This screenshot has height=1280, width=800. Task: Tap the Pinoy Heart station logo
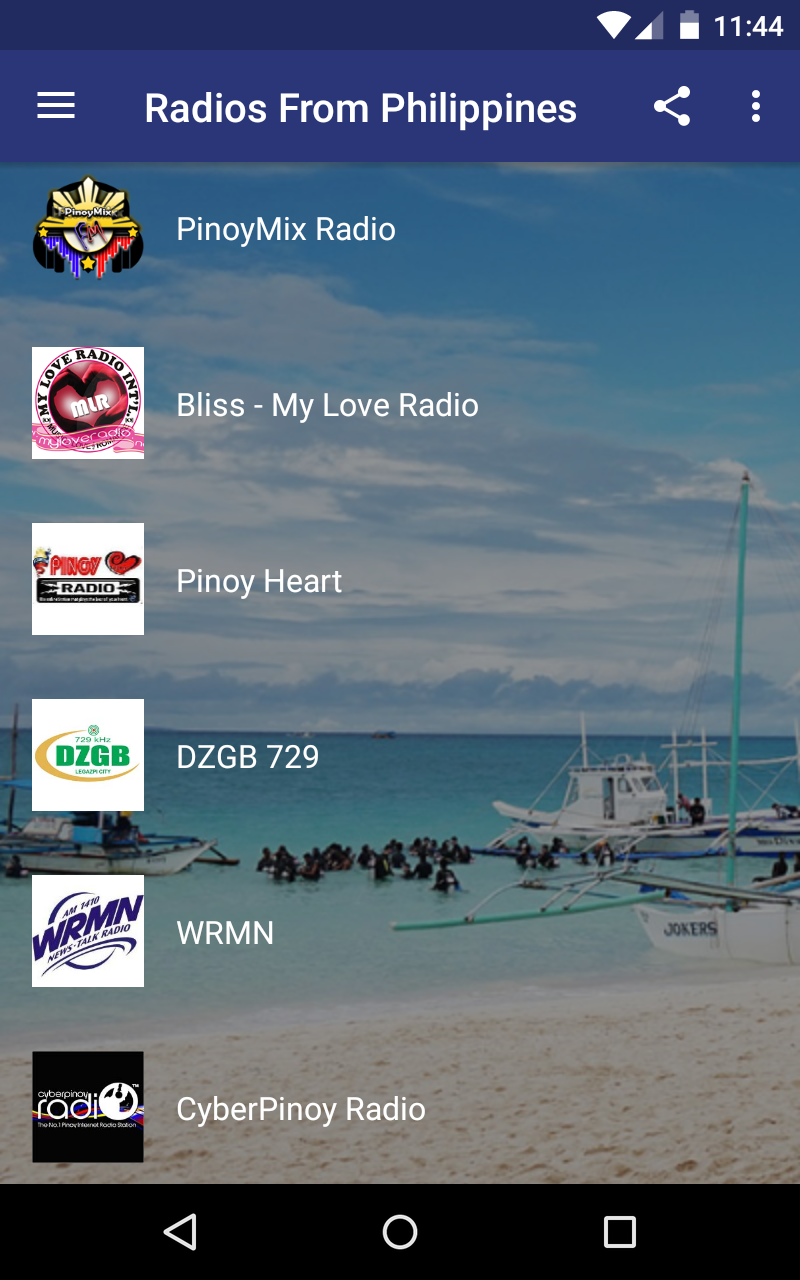tap(88, 579)
